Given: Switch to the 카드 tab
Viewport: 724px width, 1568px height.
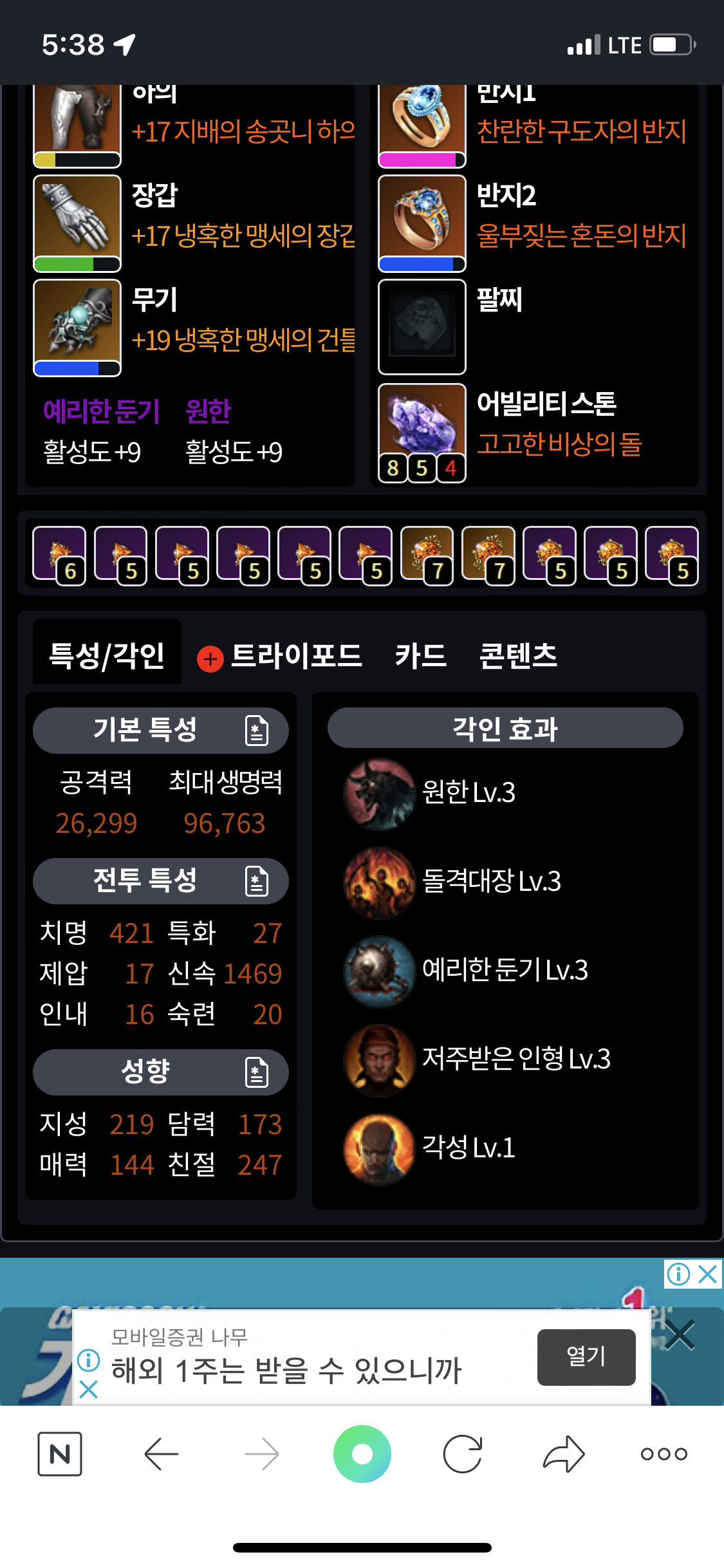Looking at the screenshot, I should [420, 656].
